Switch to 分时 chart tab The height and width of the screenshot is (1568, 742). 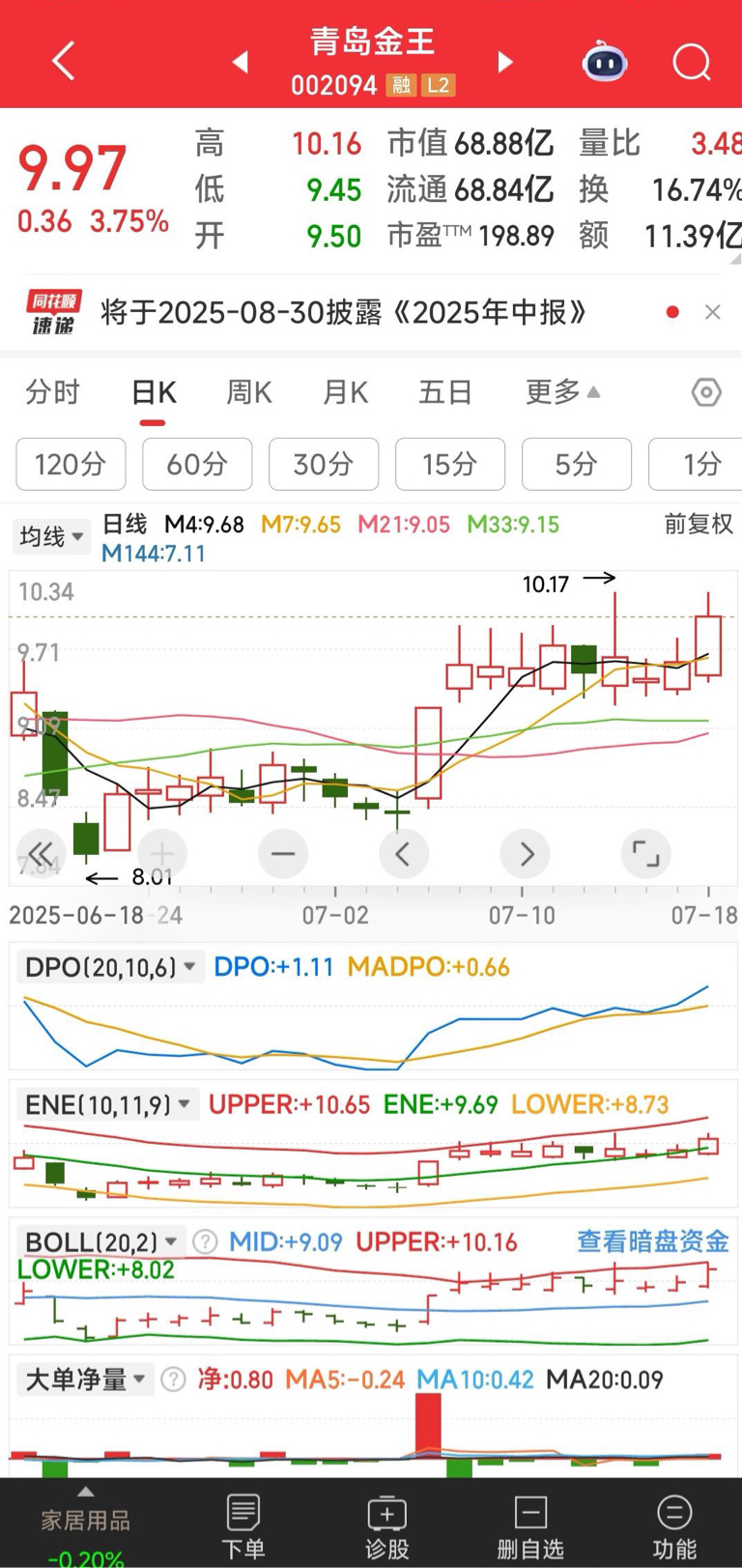tap(53, 392)
